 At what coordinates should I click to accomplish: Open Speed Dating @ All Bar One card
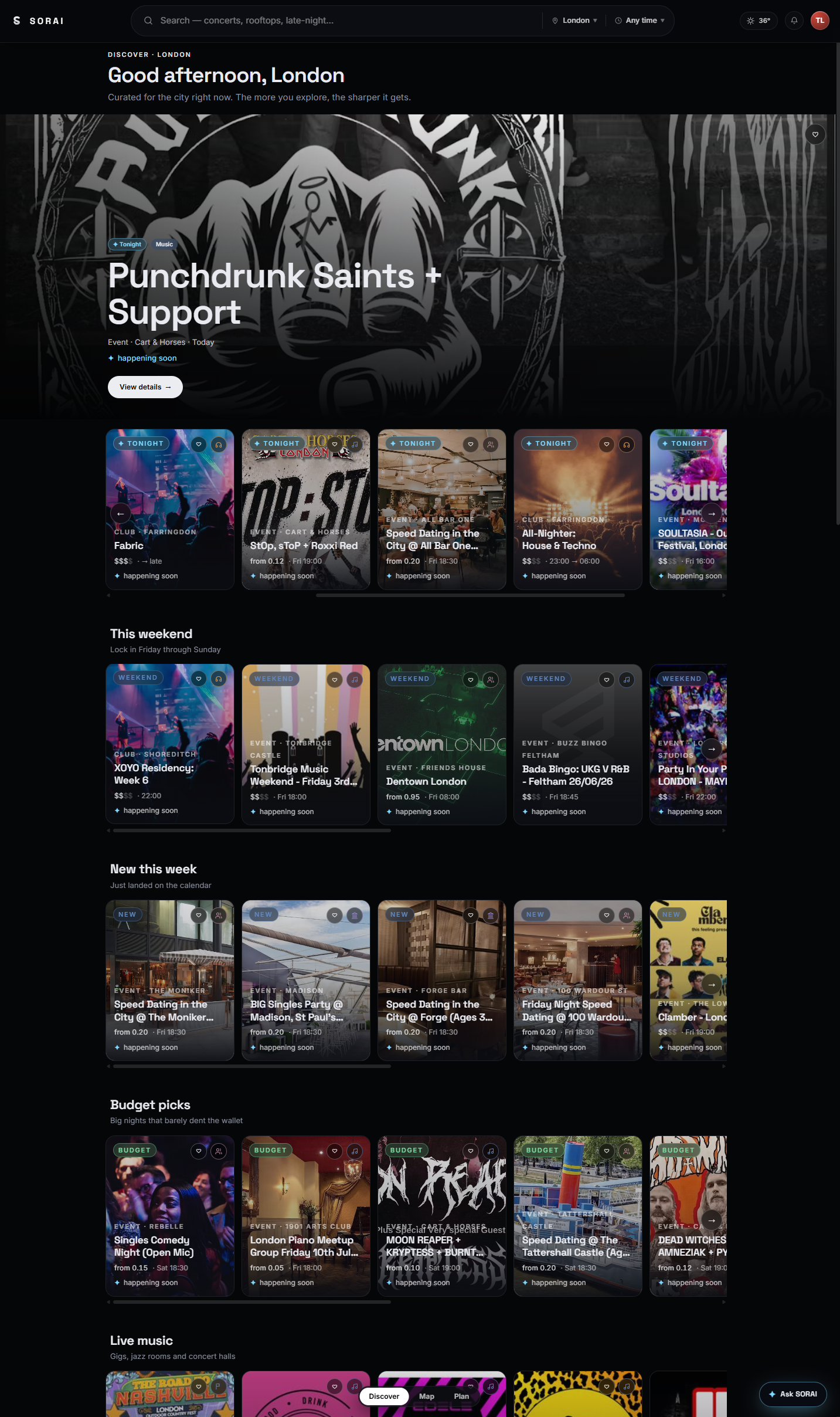tap(442, 509)
